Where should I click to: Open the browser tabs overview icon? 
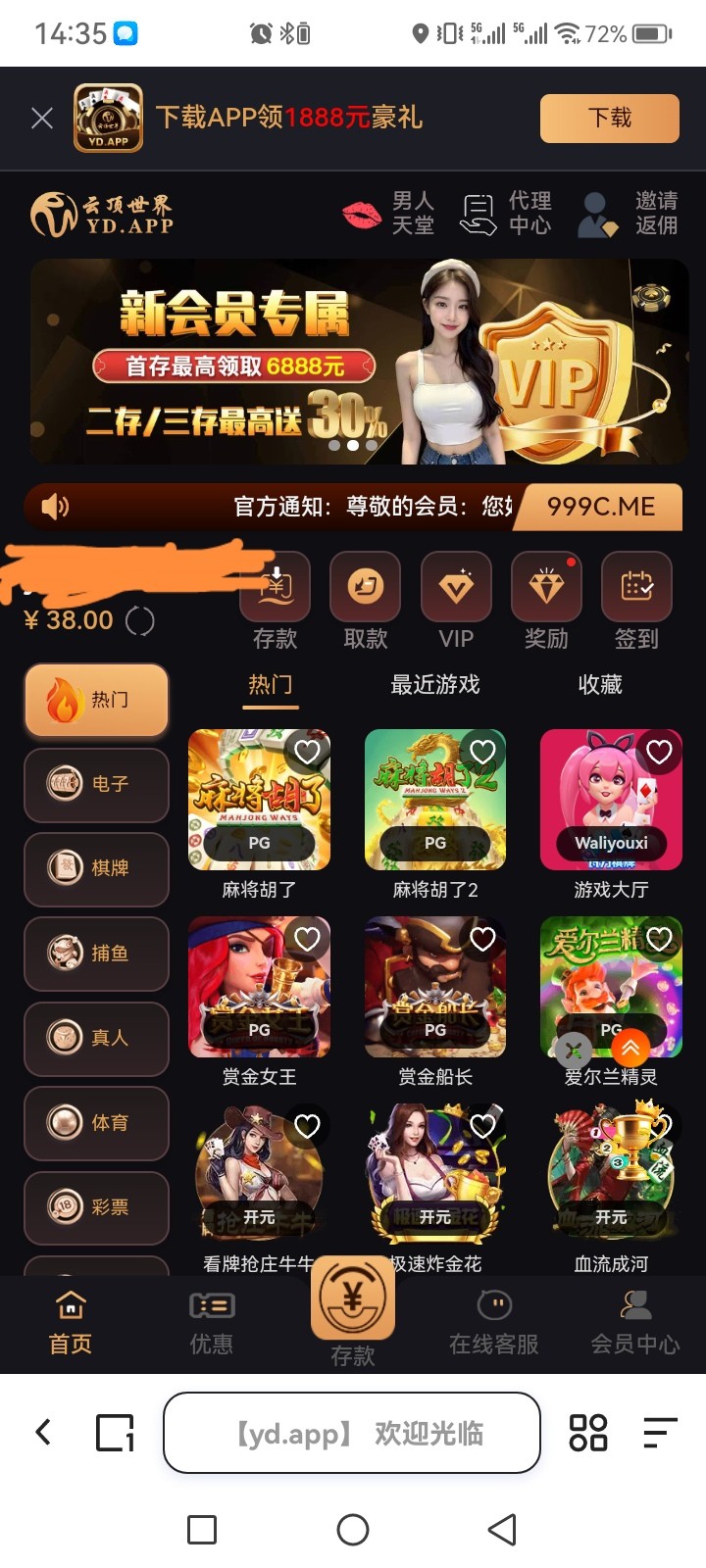(115, 1433)
